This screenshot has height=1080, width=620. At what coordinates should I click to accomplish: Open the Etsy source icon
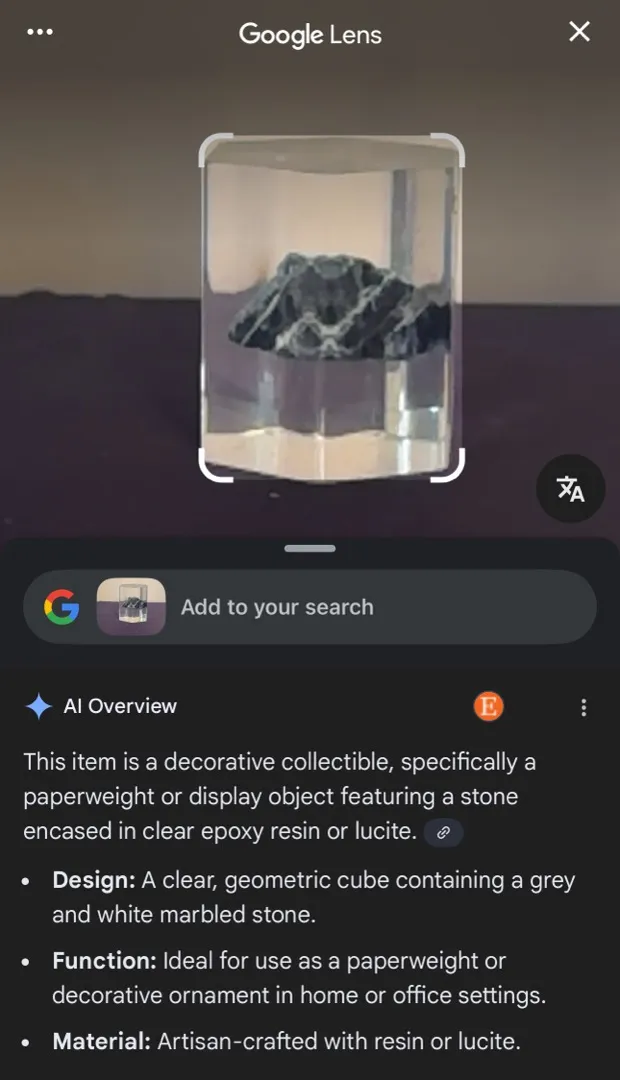[488, 707]
